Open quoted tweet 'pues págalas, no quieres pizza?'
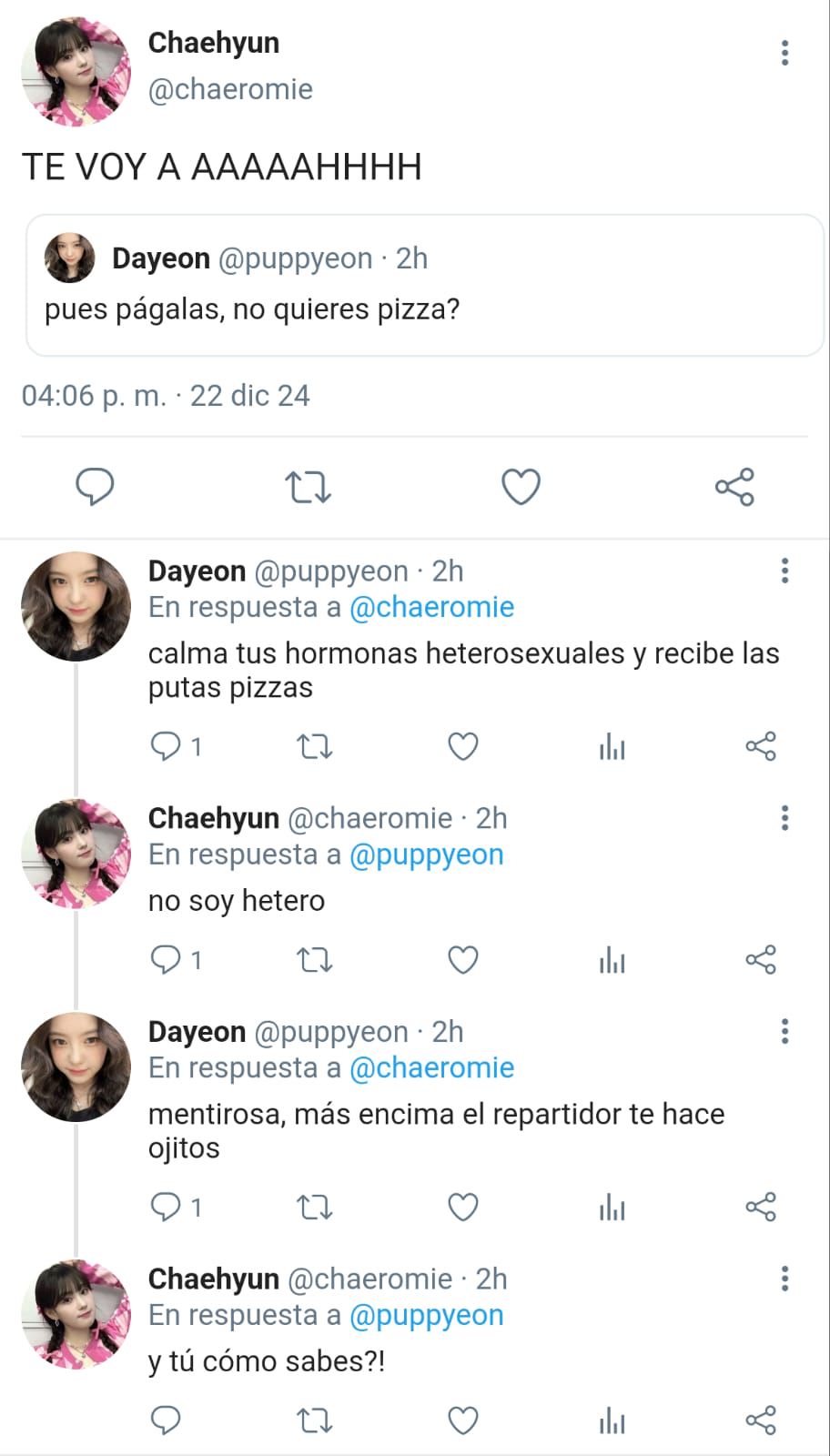This screenshot has height=1456, width=830. point(424,286)
